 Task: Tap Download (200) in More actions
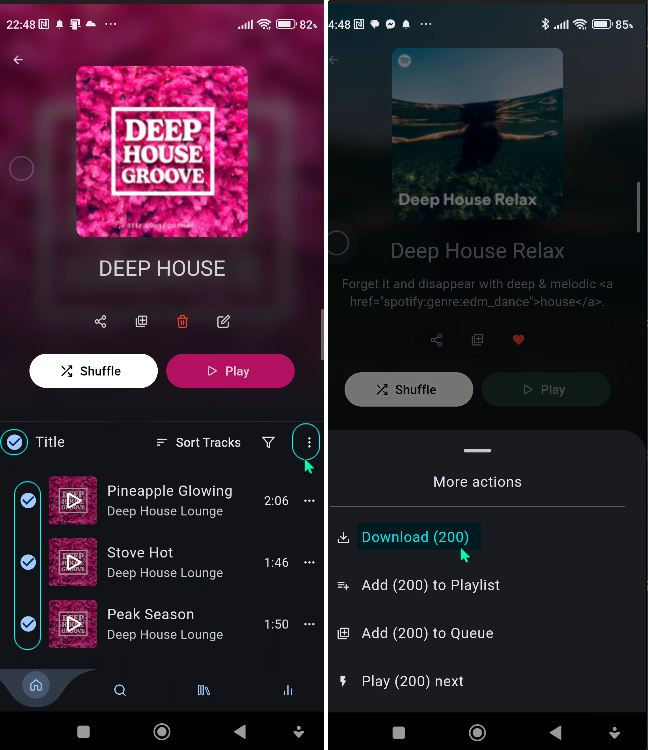415,537
